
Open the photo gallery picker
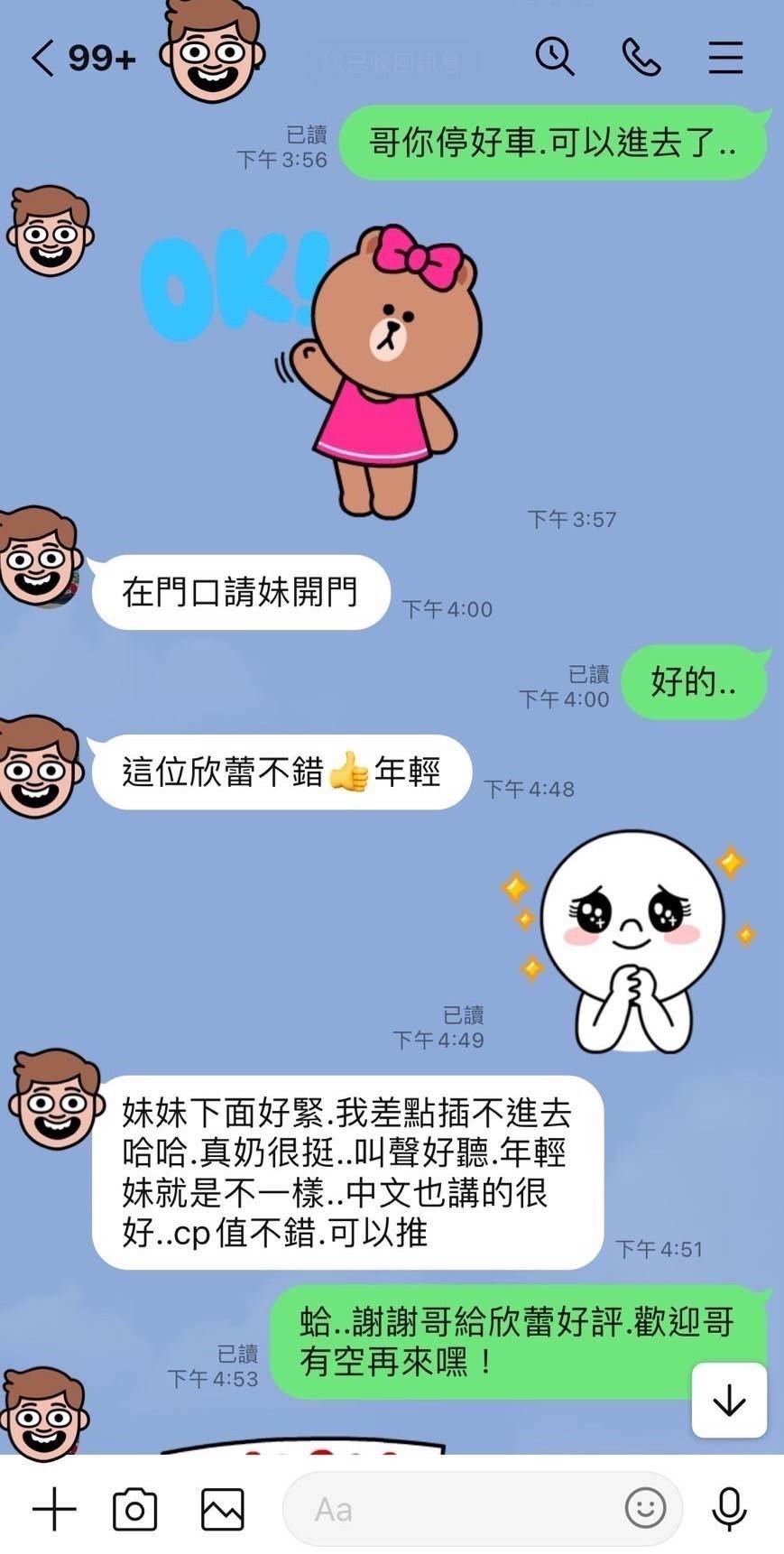coord(222,1509)
